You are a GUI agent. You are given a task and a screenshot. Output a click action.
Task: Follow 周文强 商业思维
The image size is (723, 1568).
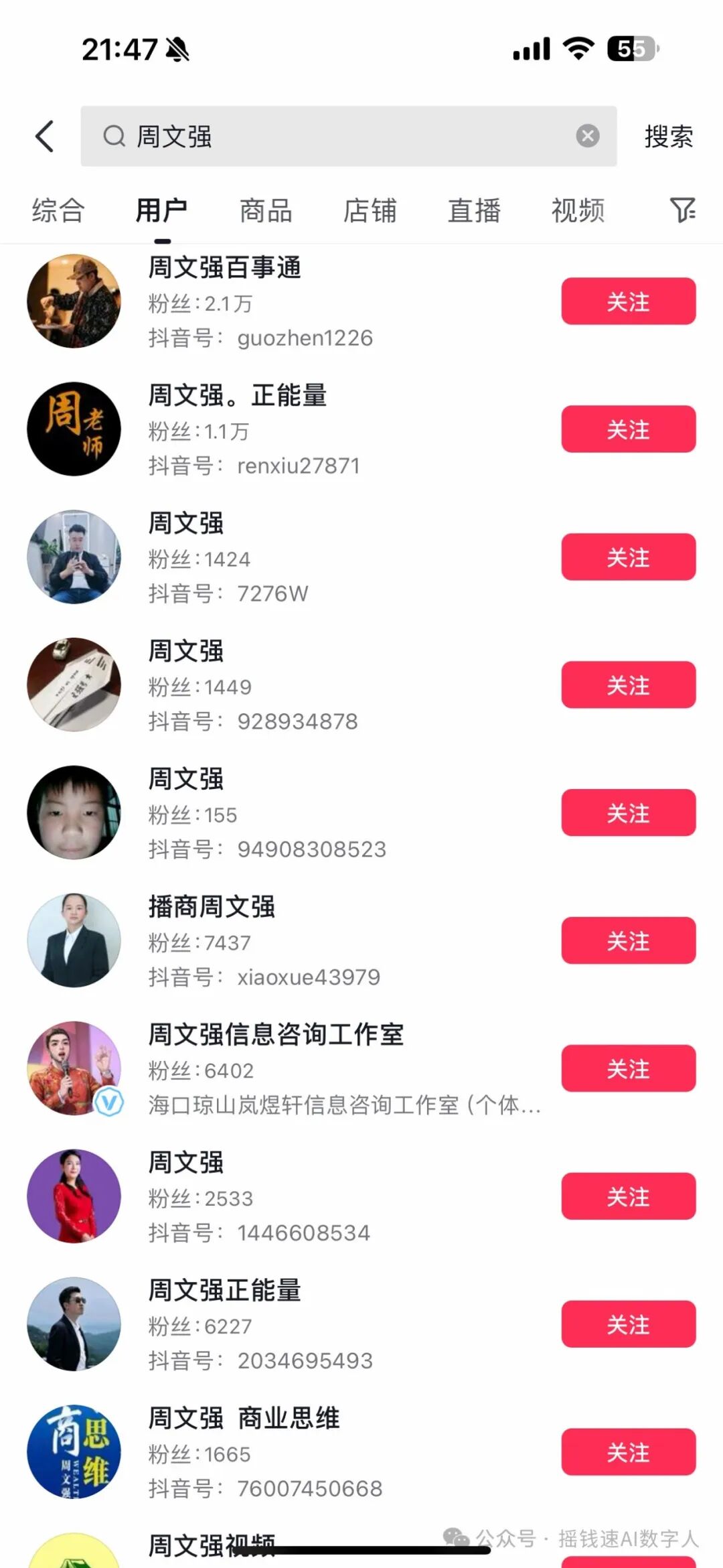[628, 1453]
